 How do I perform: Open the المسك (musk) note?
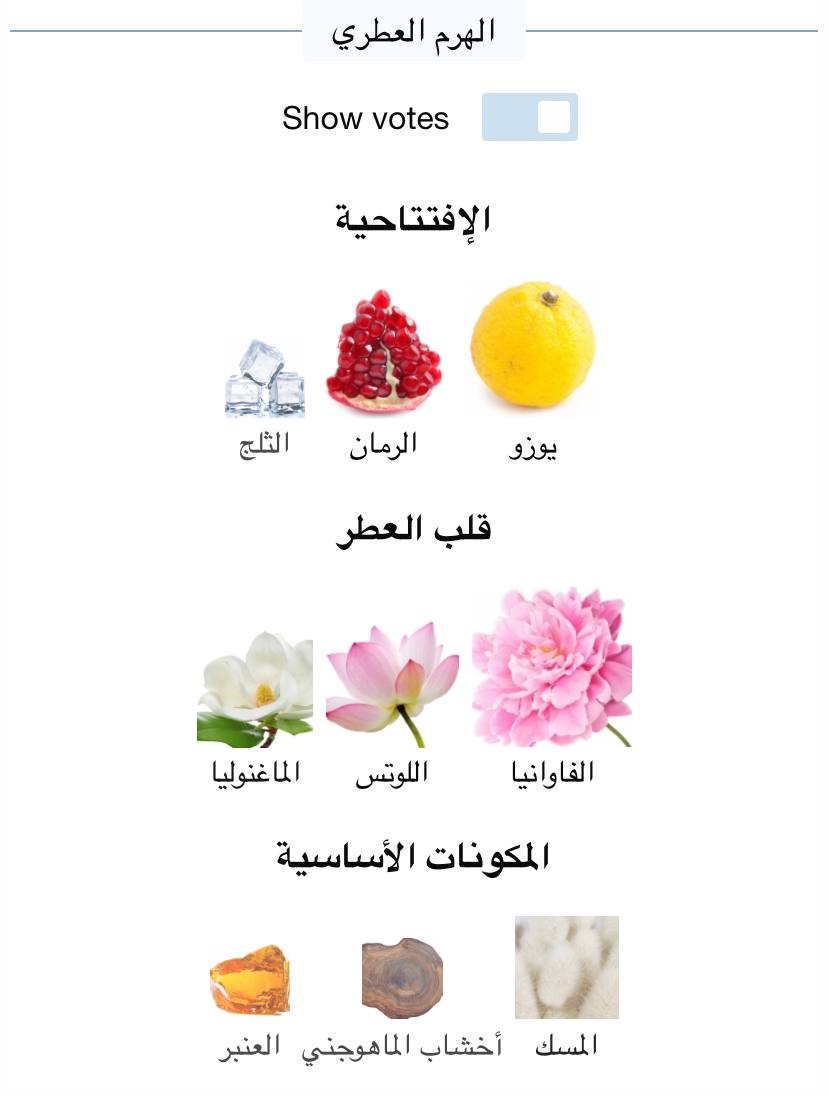(x=566, y=967)
